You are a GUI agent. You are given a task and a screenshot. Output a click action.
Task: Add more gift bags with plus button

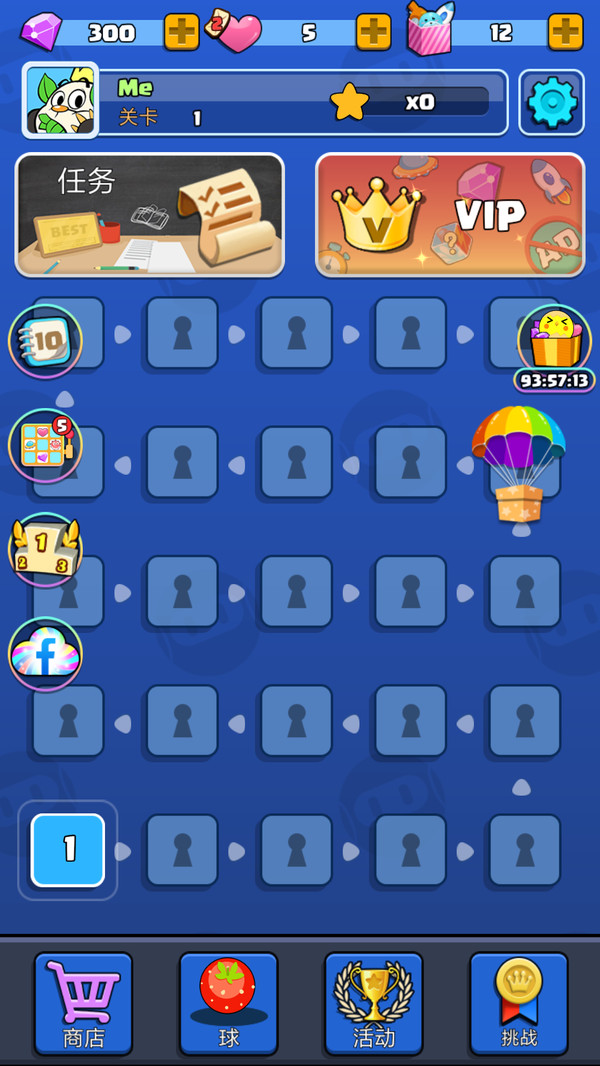pyautogui.click(x=565, y=32)
